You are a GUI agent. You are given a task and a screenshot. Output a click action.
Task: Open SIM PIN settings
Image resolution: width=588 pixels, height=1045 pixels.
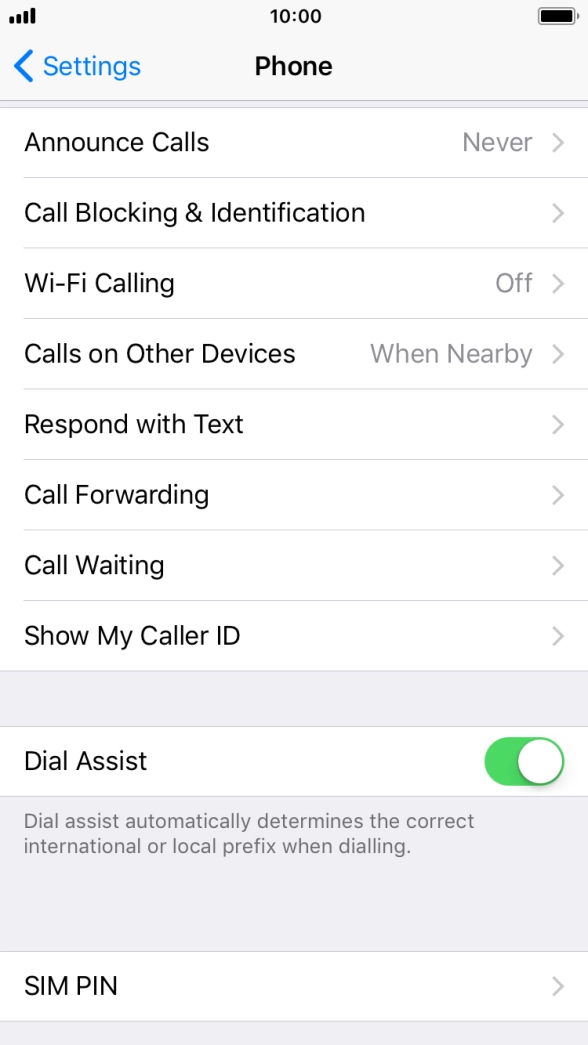[294, 986]
